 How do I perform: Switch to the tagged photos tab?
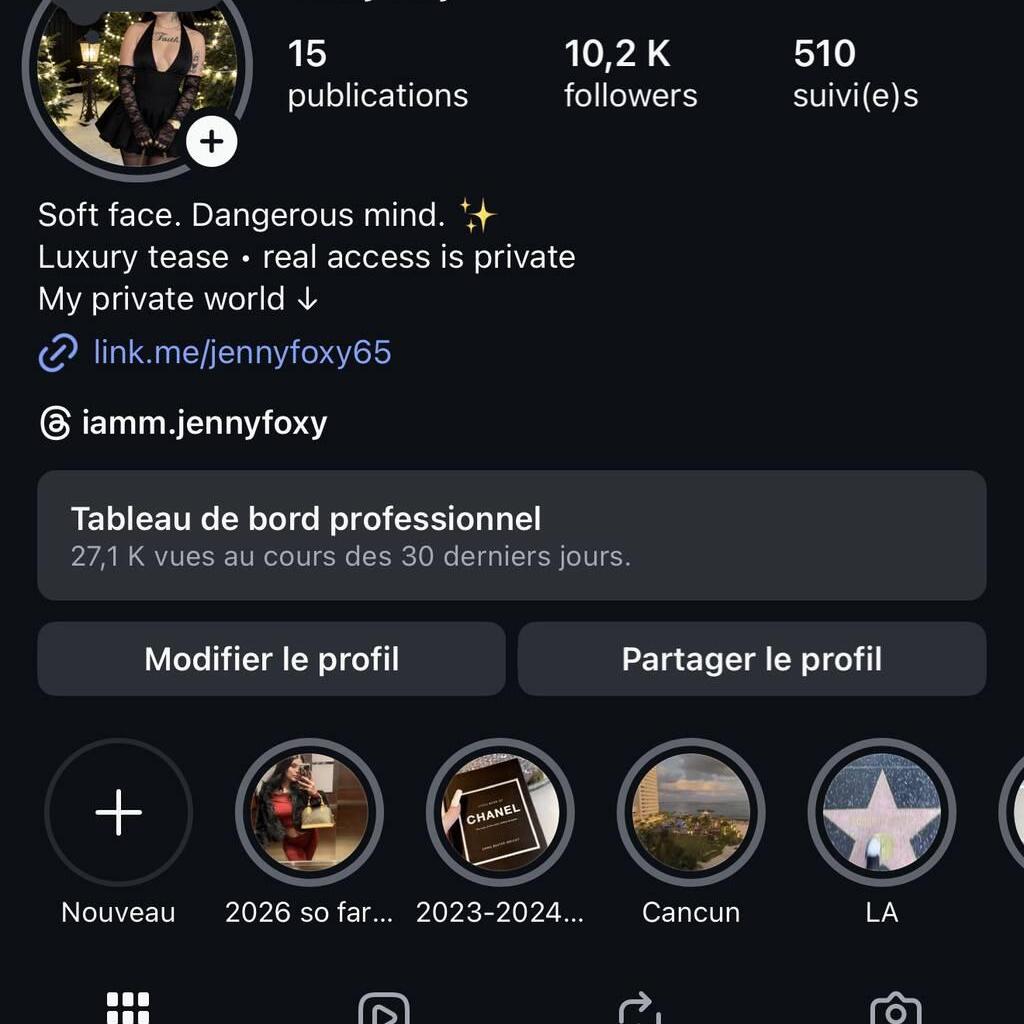pyautogui.click(x=895, y=1008)
